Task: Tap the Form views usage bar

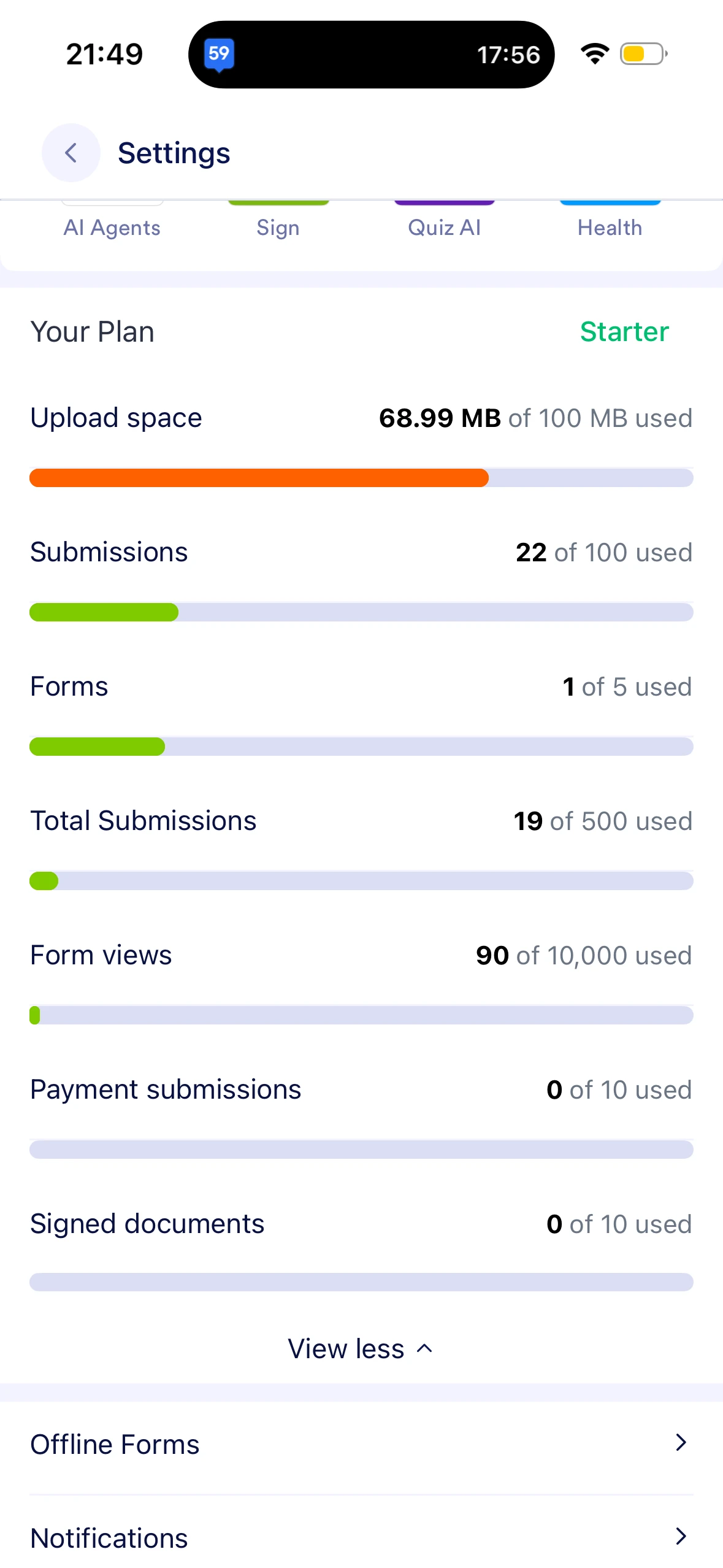Action: point(361,1015)
